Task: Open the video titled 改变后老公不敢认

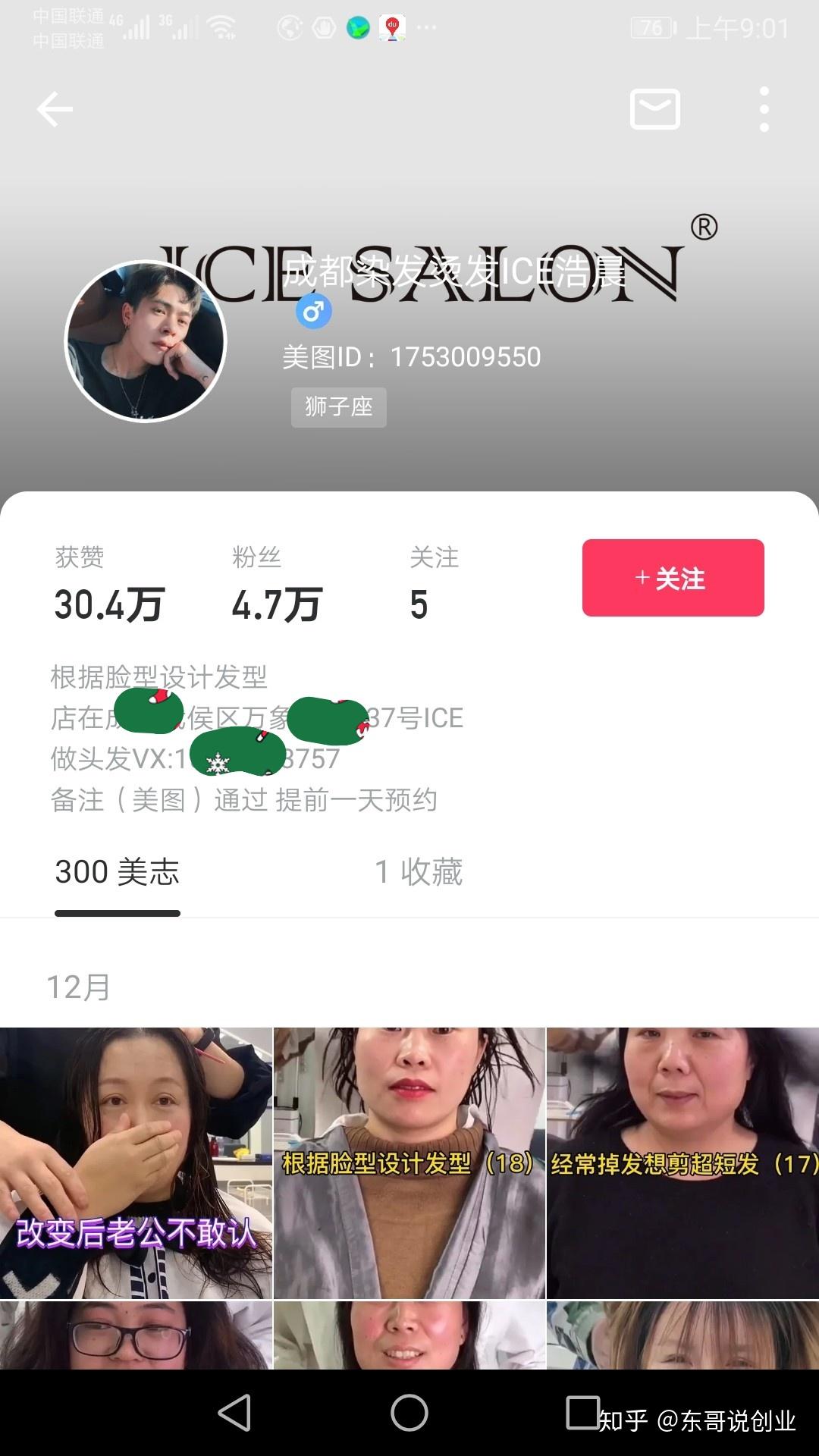Action: tap(136, 1163)
